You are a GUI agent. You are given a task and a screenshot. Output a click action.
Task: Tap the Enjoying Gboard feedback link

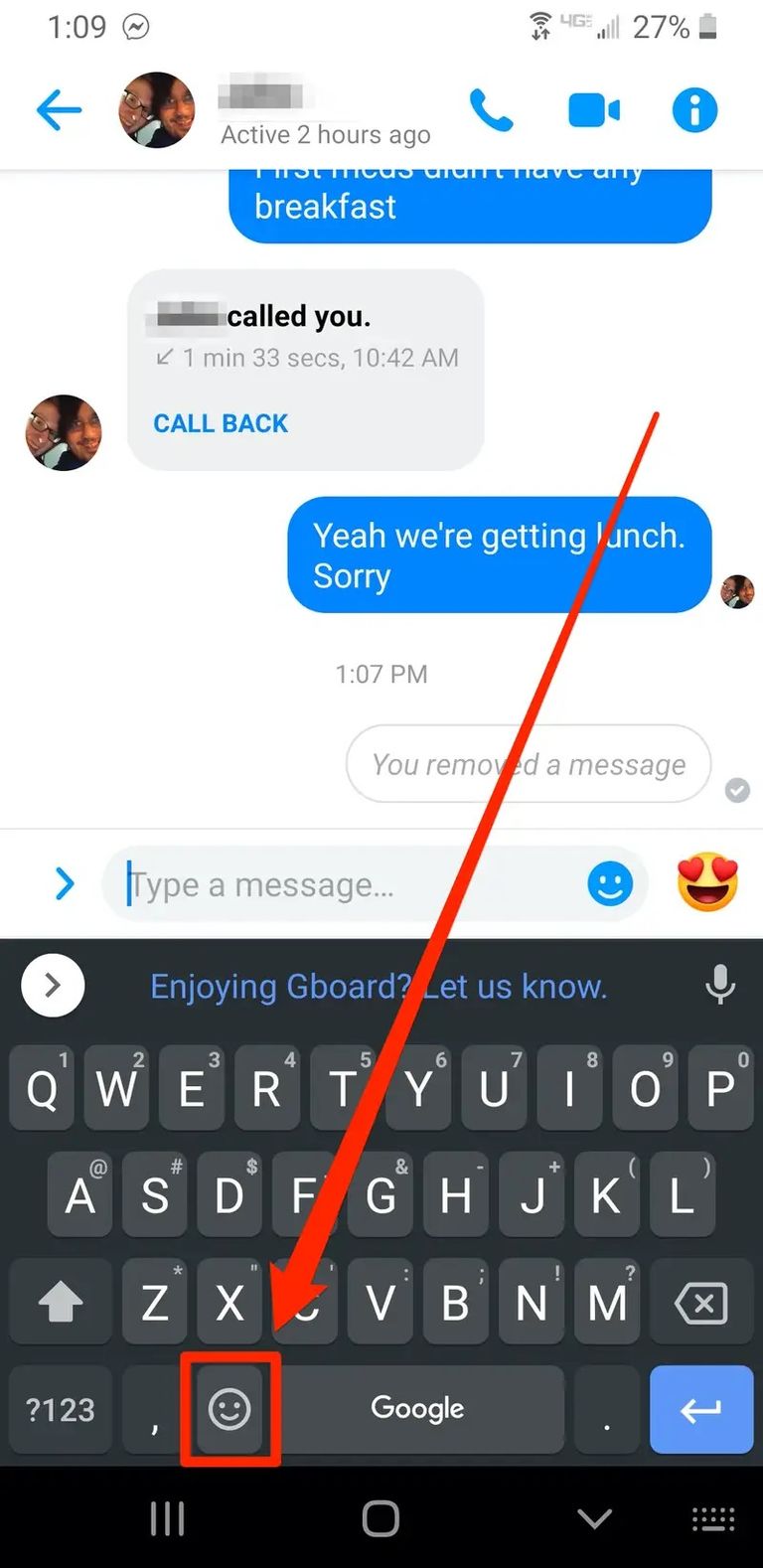378,987
